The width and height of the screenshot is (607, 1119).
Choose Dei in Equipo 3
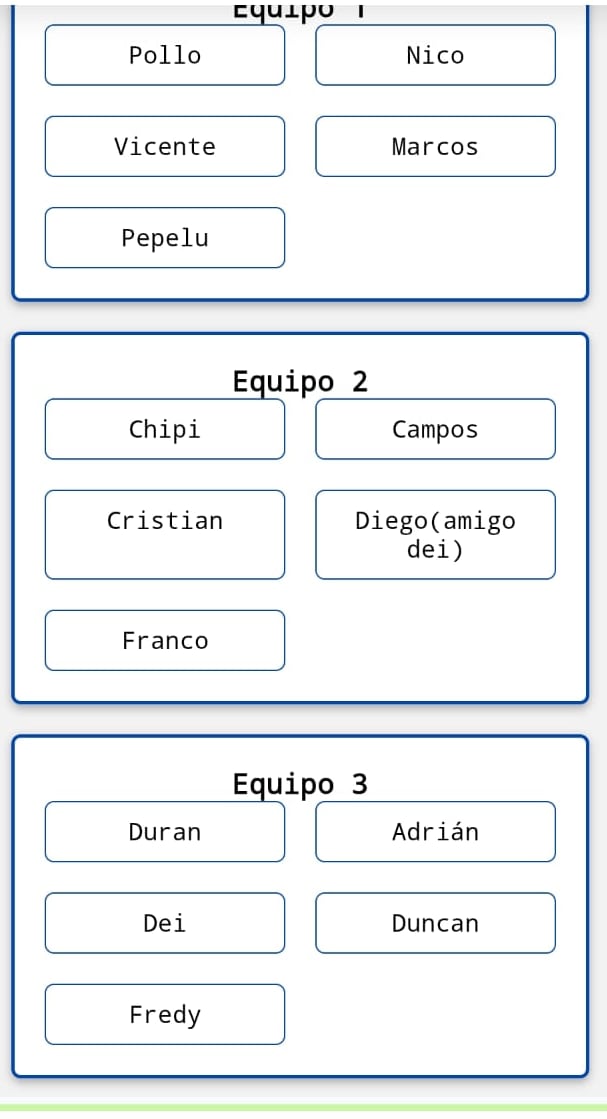click(165, 923)
